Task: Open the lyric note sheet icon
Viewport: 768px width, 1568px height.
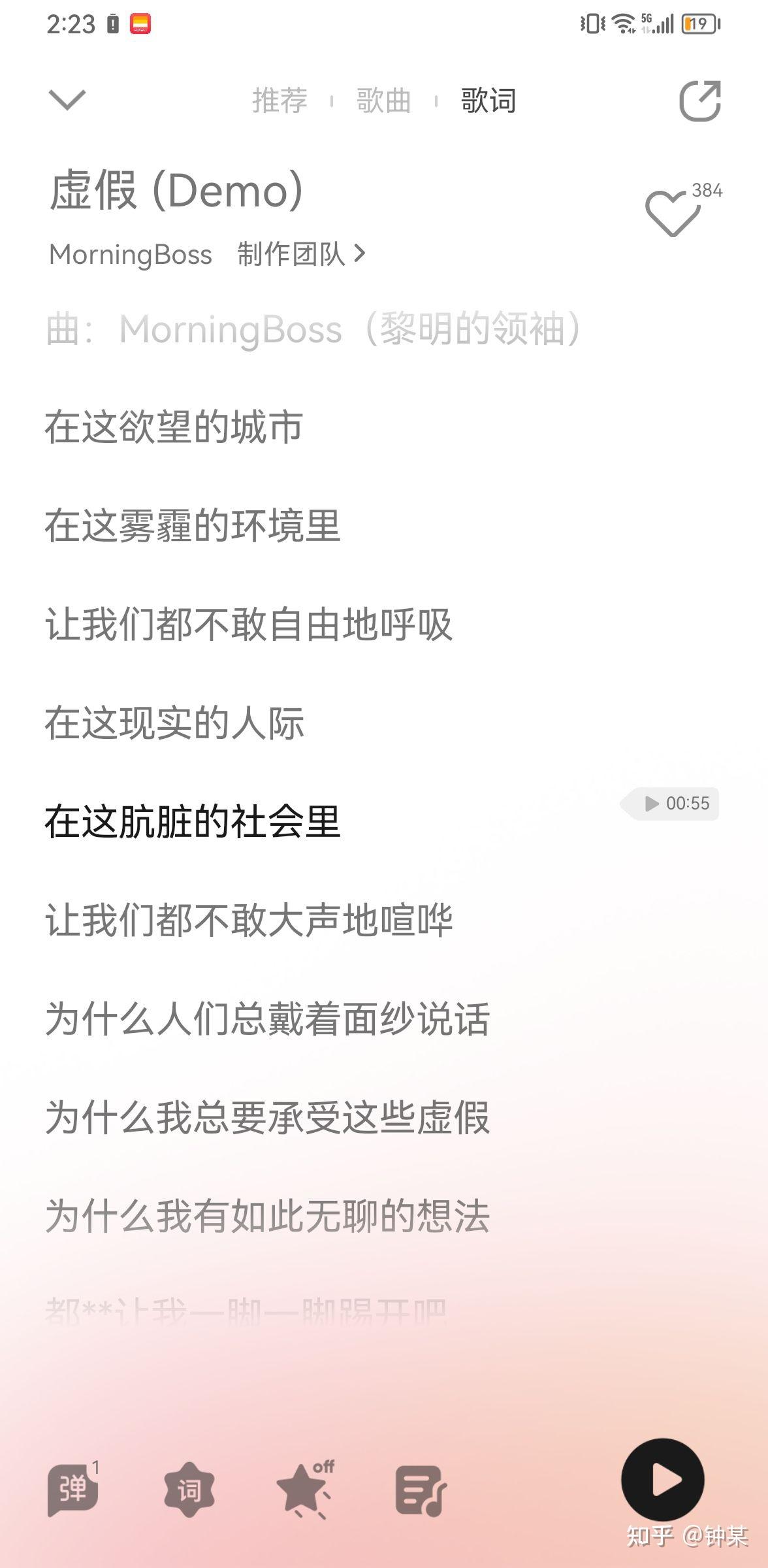Action: point(421,1491)
